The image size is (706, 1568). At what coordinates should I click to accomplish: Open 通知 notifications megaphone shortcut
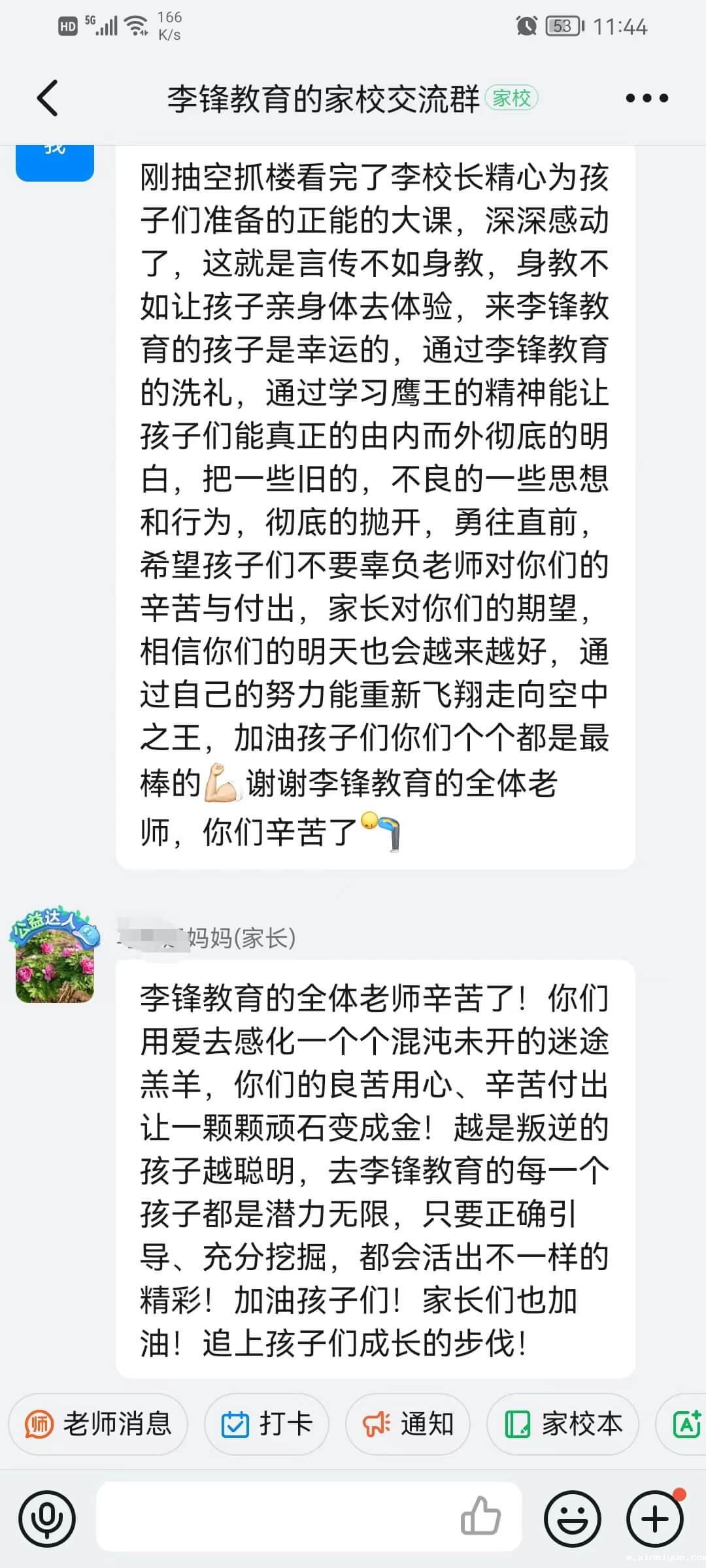click(407, 1425)
